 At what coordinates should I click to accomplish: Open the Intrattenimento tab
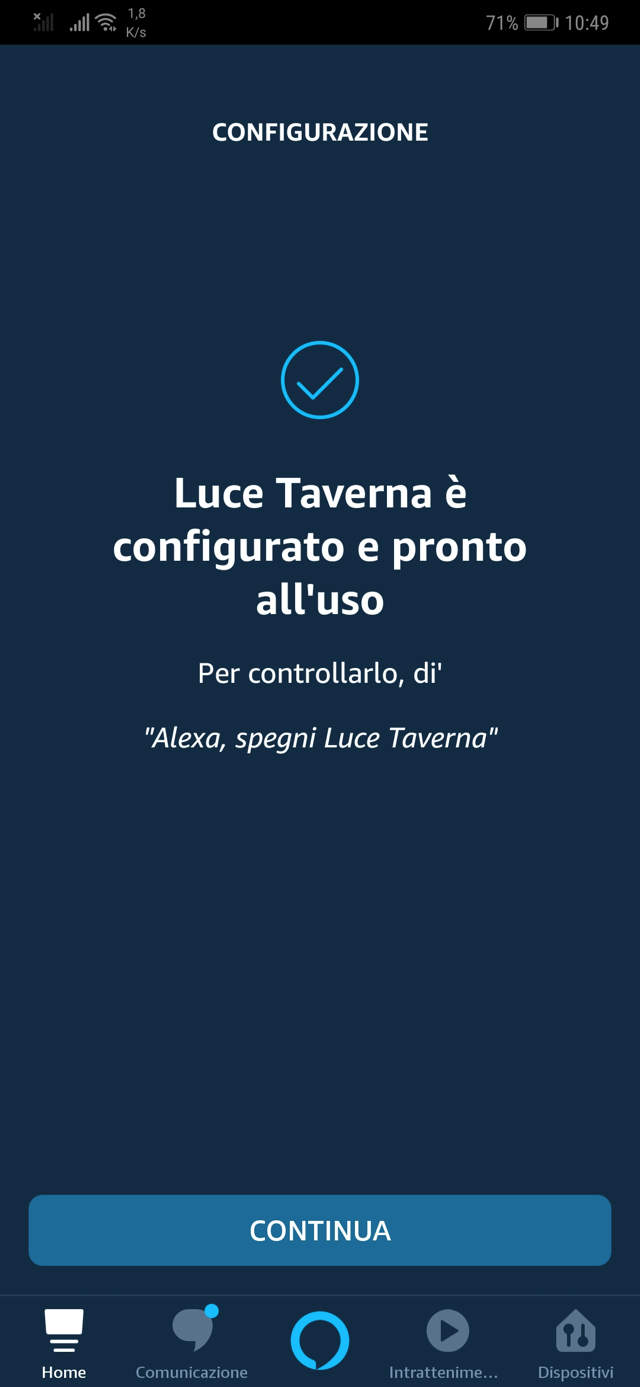pos(446,1343)
